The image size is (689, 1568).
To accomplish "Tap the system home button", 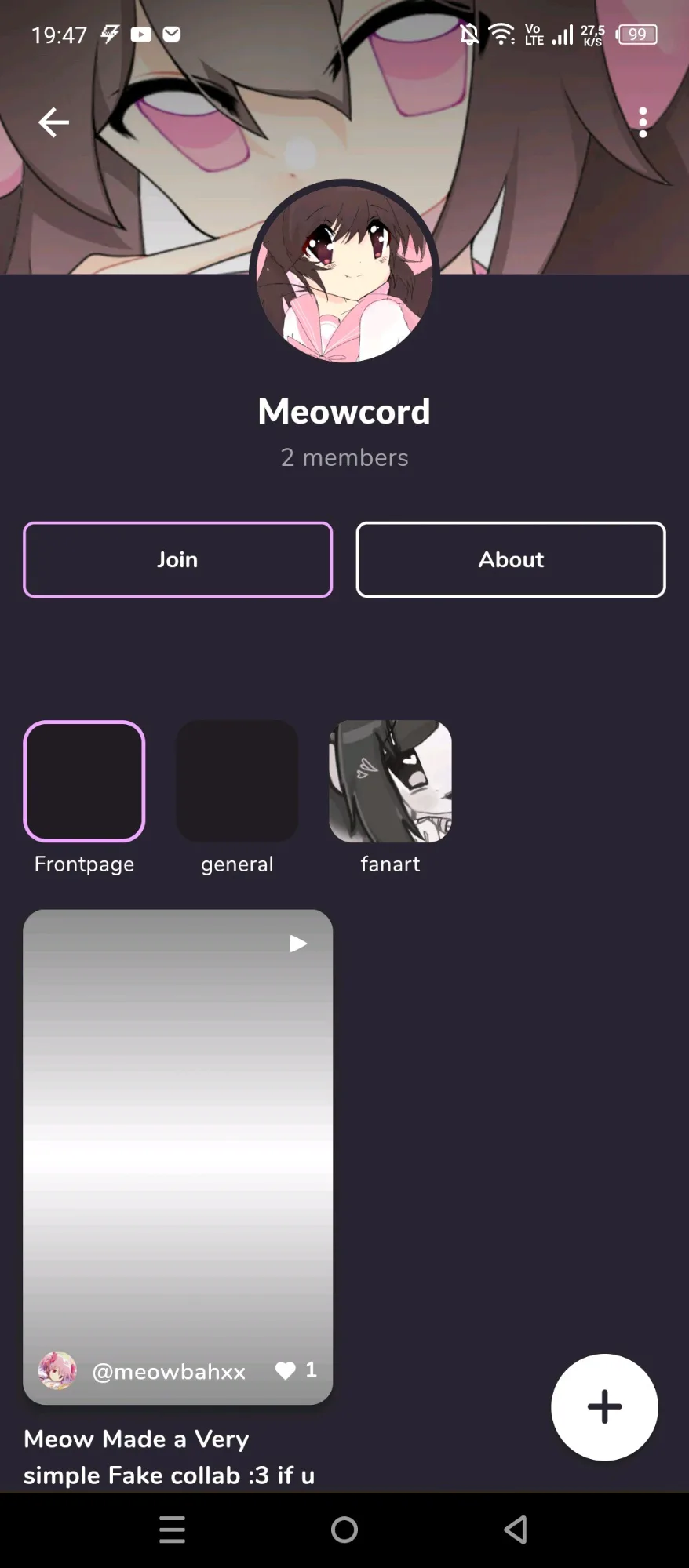I will click(x=344, y=1529).
